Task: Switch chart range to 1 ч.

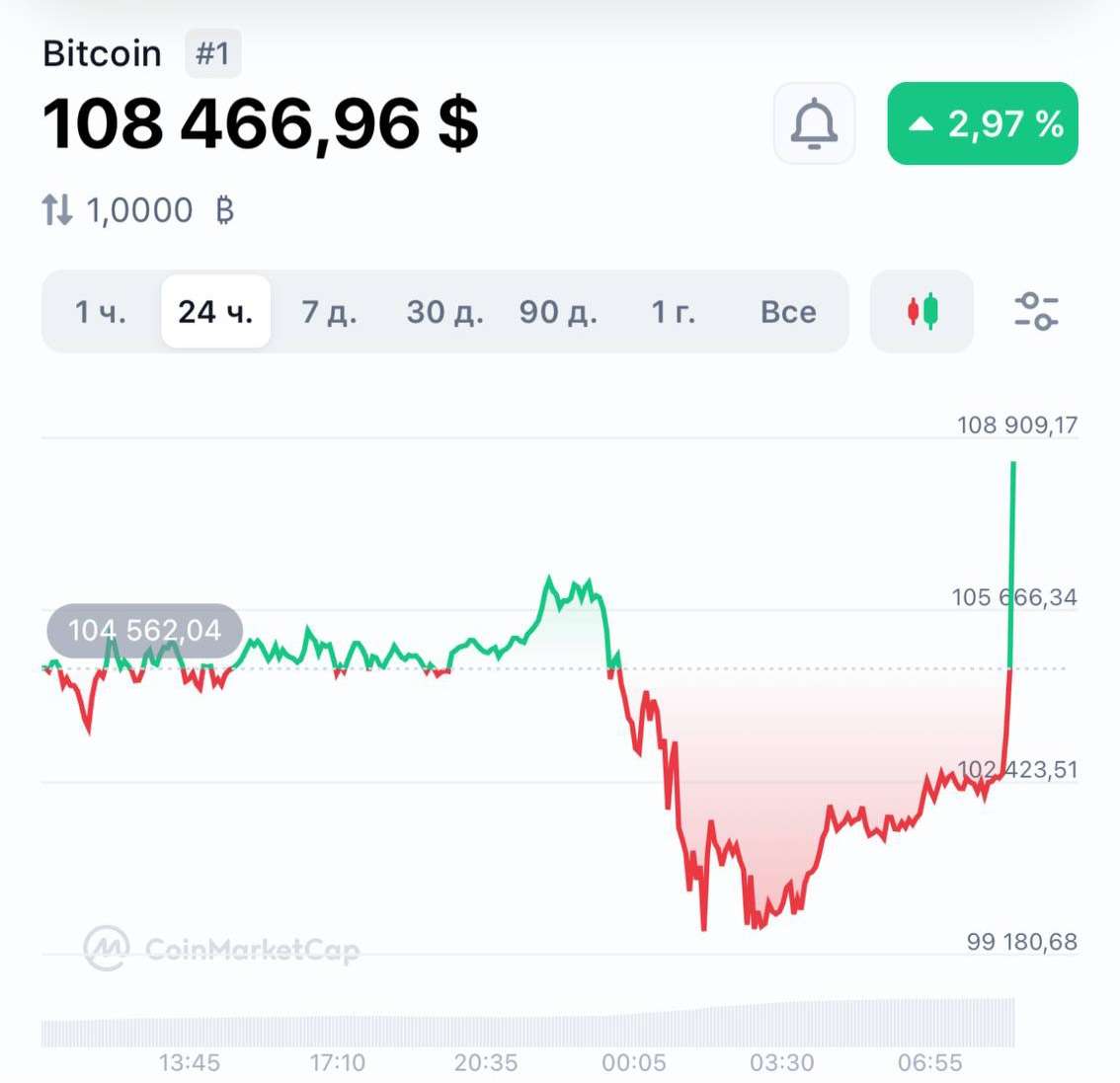Action: click(x=101, y=312)
